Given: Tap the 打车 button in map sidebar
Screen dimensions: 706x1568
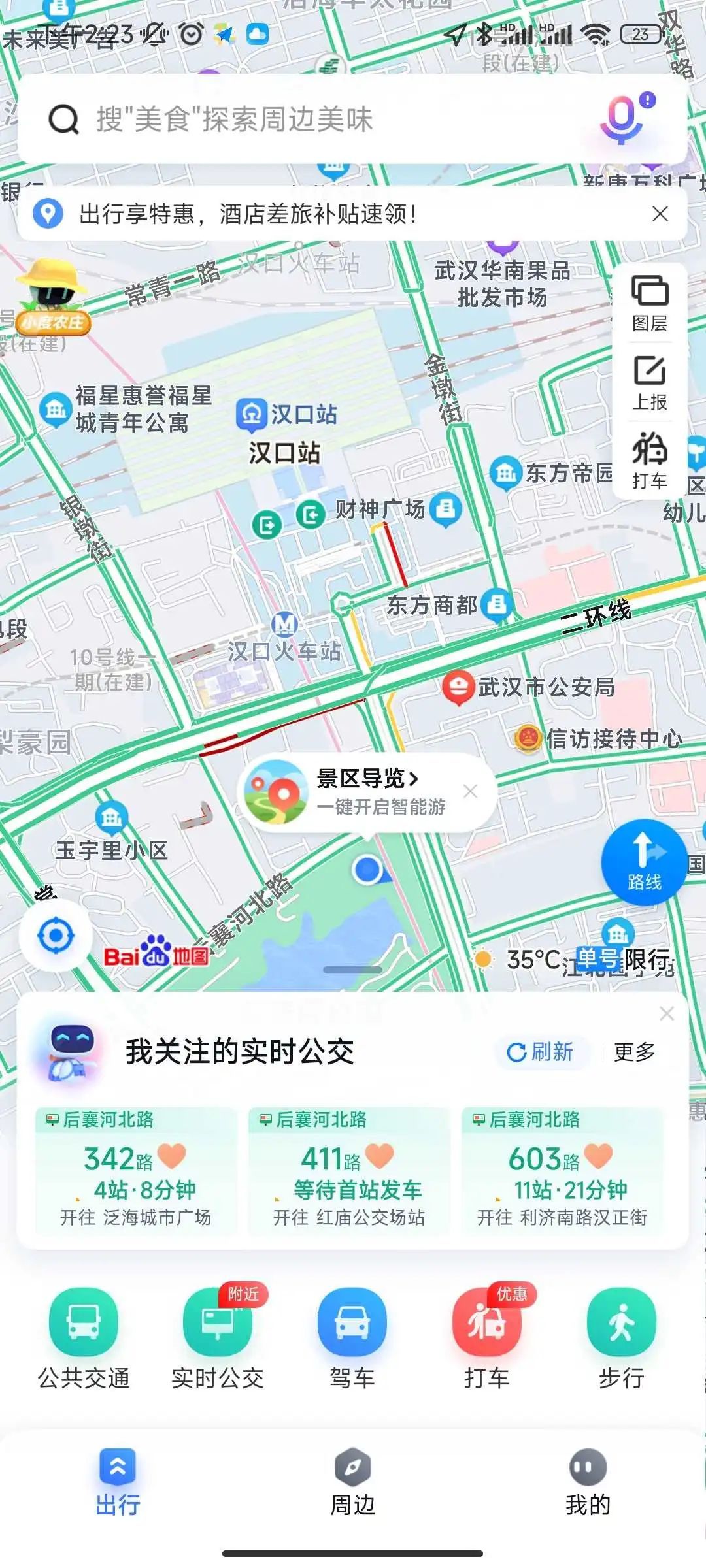Looking at the screenshot, I should pyautogui.click(x=650, y=461).
